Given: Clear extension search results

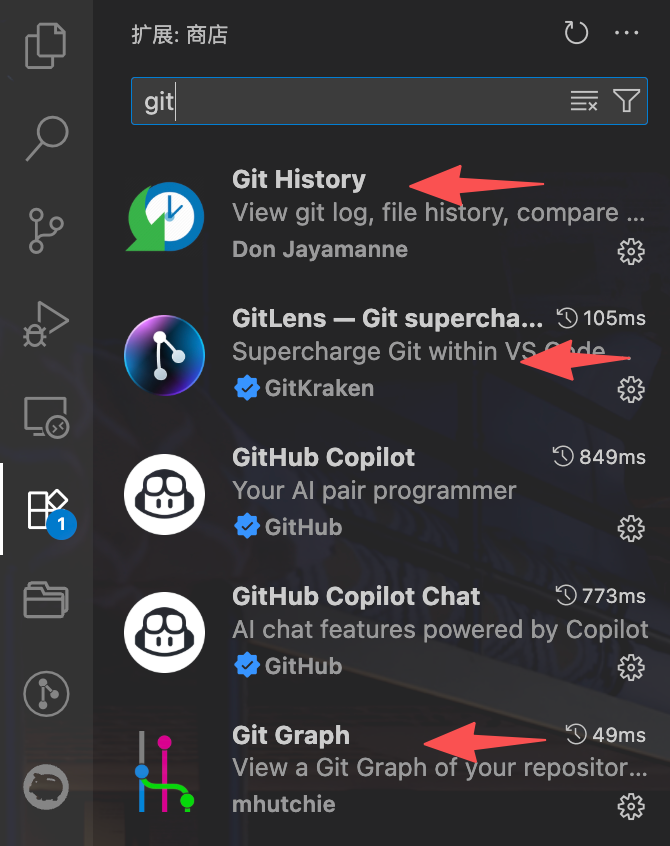Looking at the screenshot, I should 583,101.
